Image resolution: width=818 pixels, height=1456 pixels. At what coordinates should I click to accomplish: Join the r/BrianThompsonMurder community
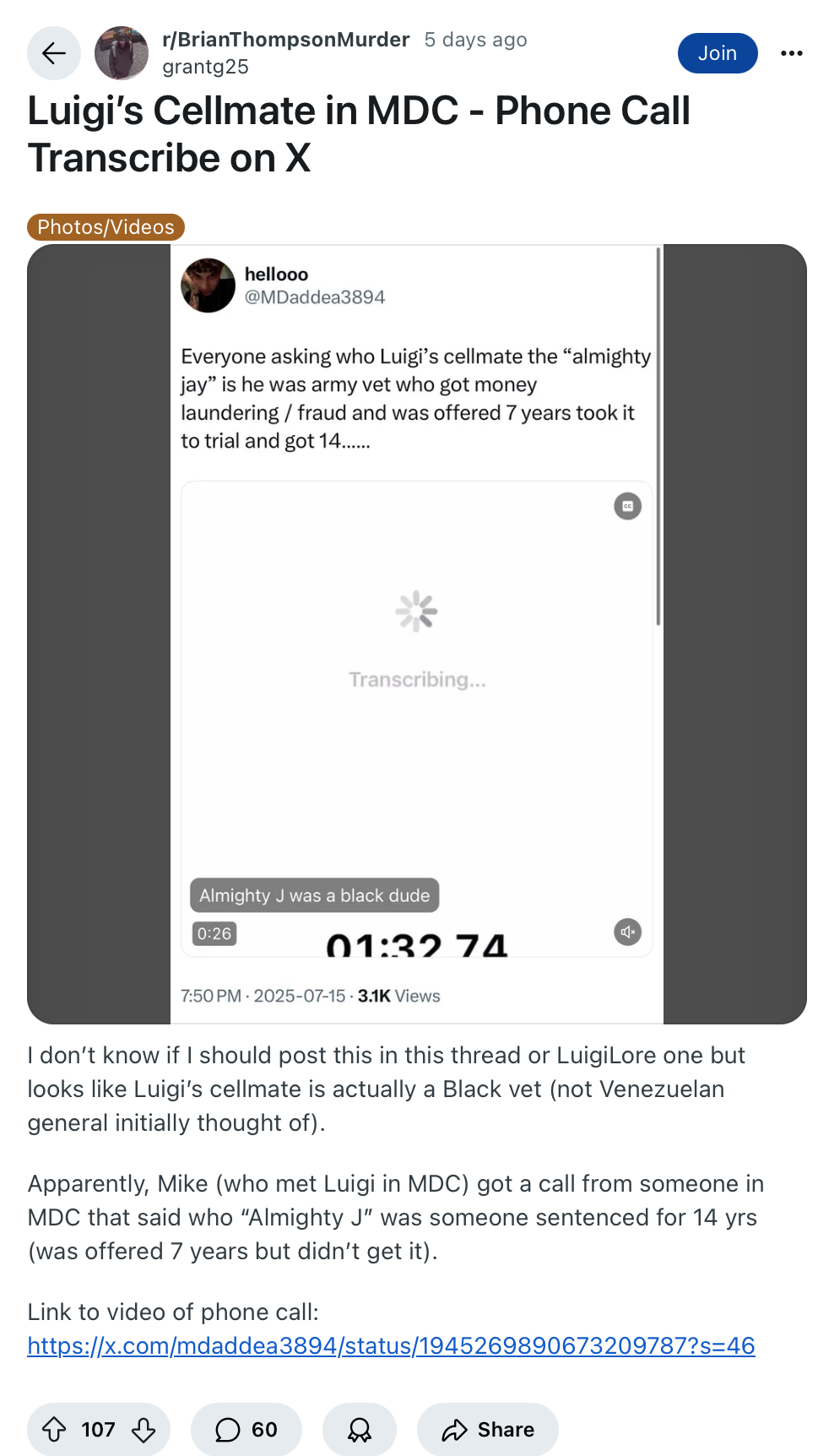[x=718, y=53]
